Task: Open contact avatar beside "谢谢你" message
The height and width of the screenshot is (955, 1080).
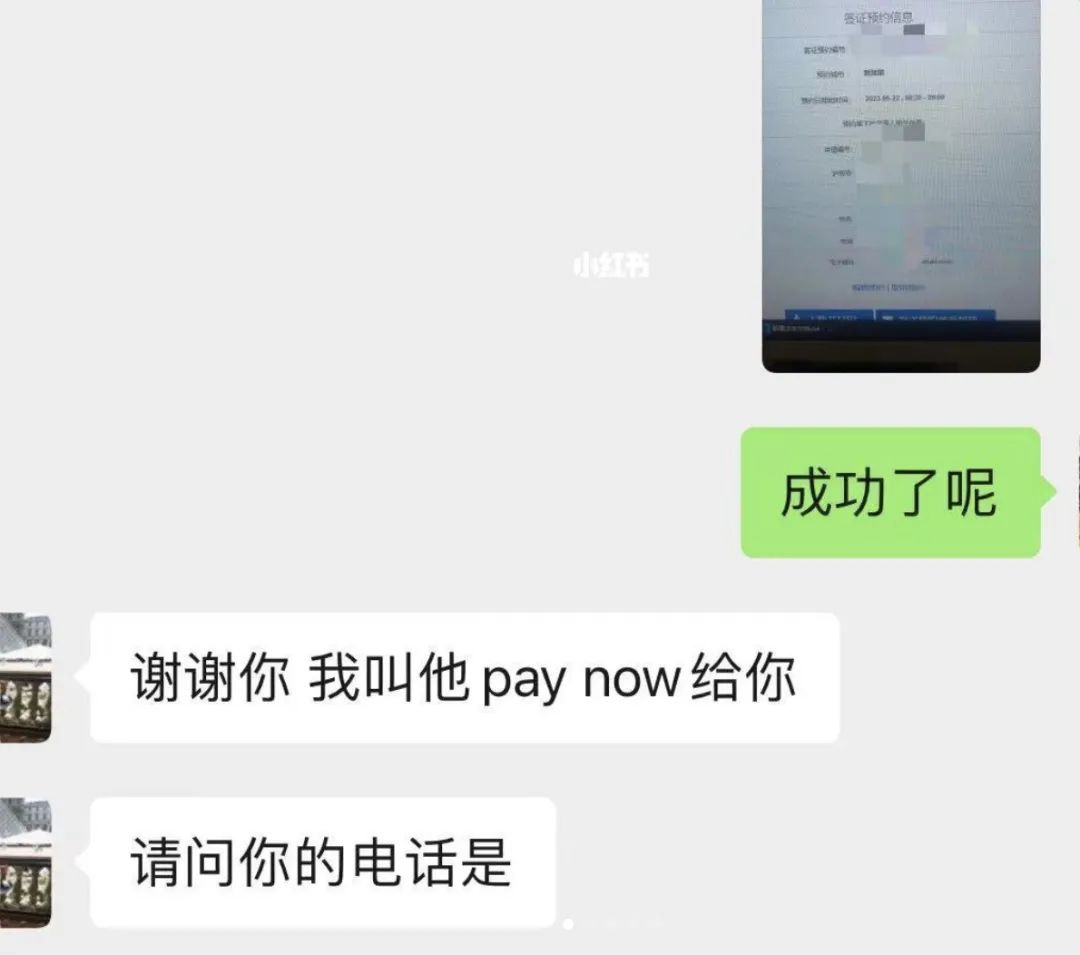Action: click(25, 677)
